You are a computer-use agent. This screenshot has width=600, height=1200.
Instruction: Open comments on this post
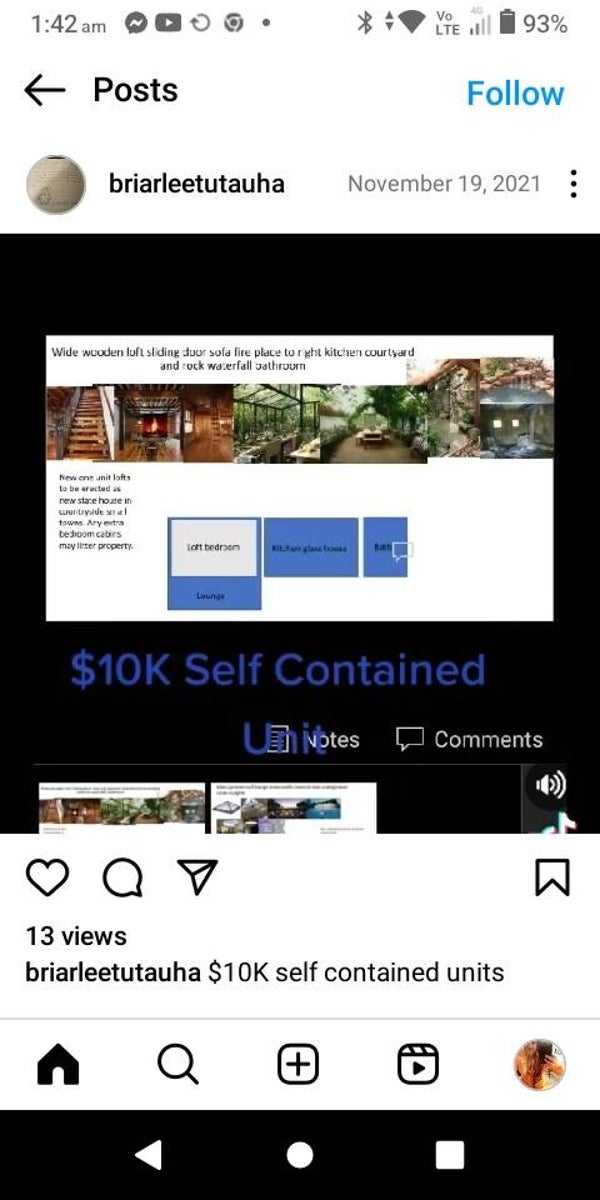(x=123, y=877)
